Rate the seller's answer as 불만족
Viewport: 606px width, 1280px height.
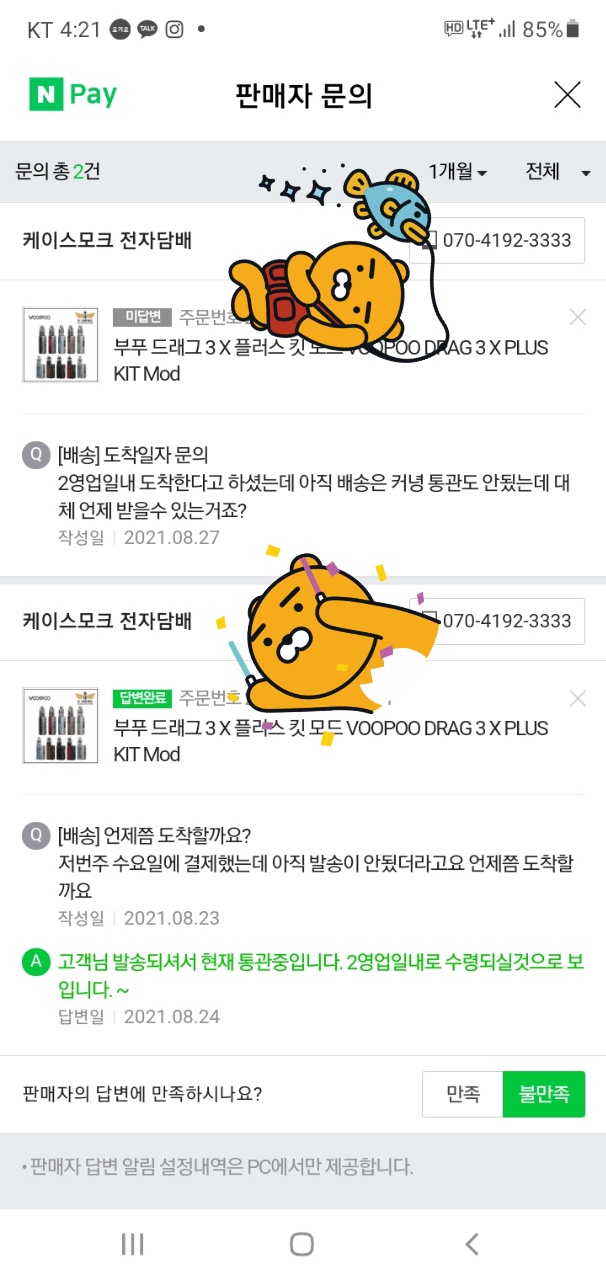coord(543,1094)
